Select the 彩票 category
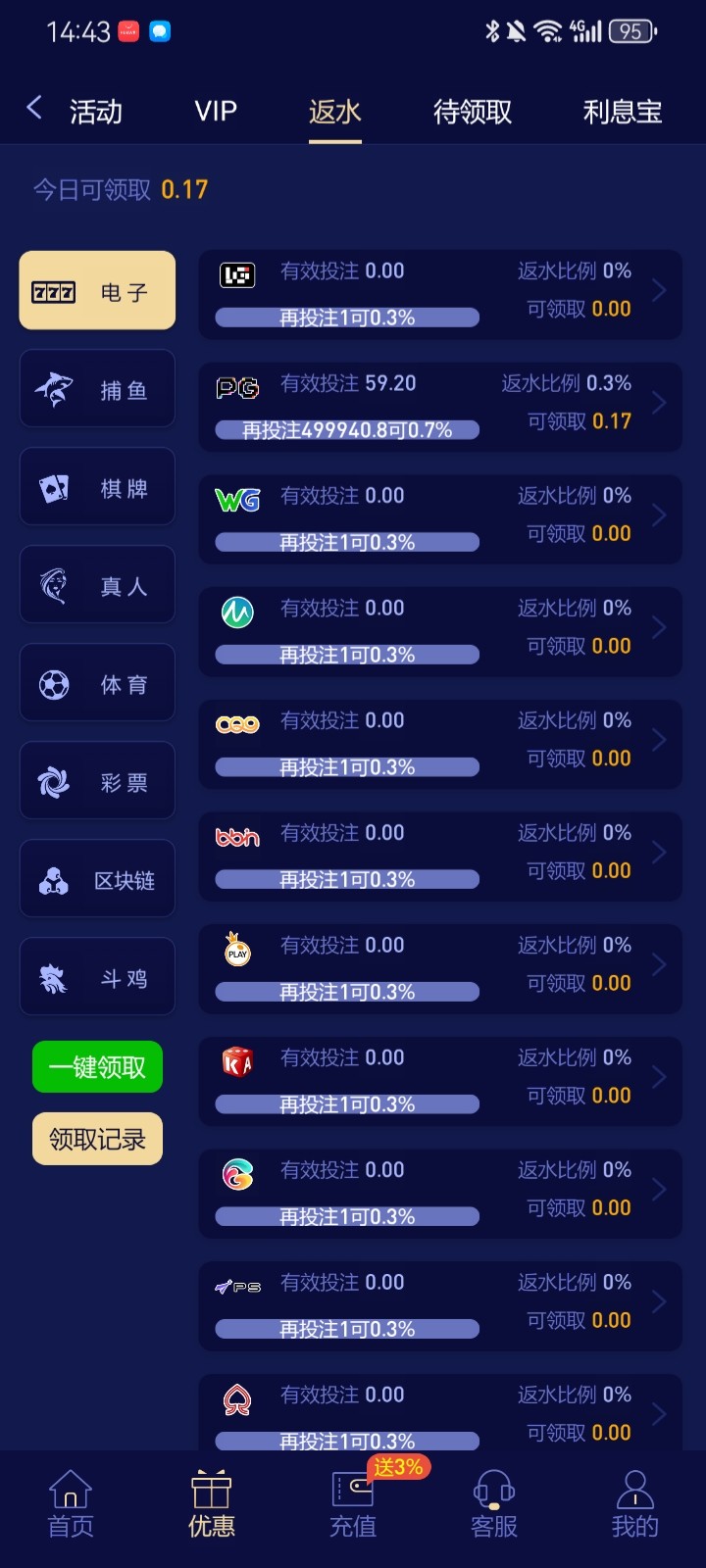This screenshot has height=1568, width=706. click(x=97, y=781)
